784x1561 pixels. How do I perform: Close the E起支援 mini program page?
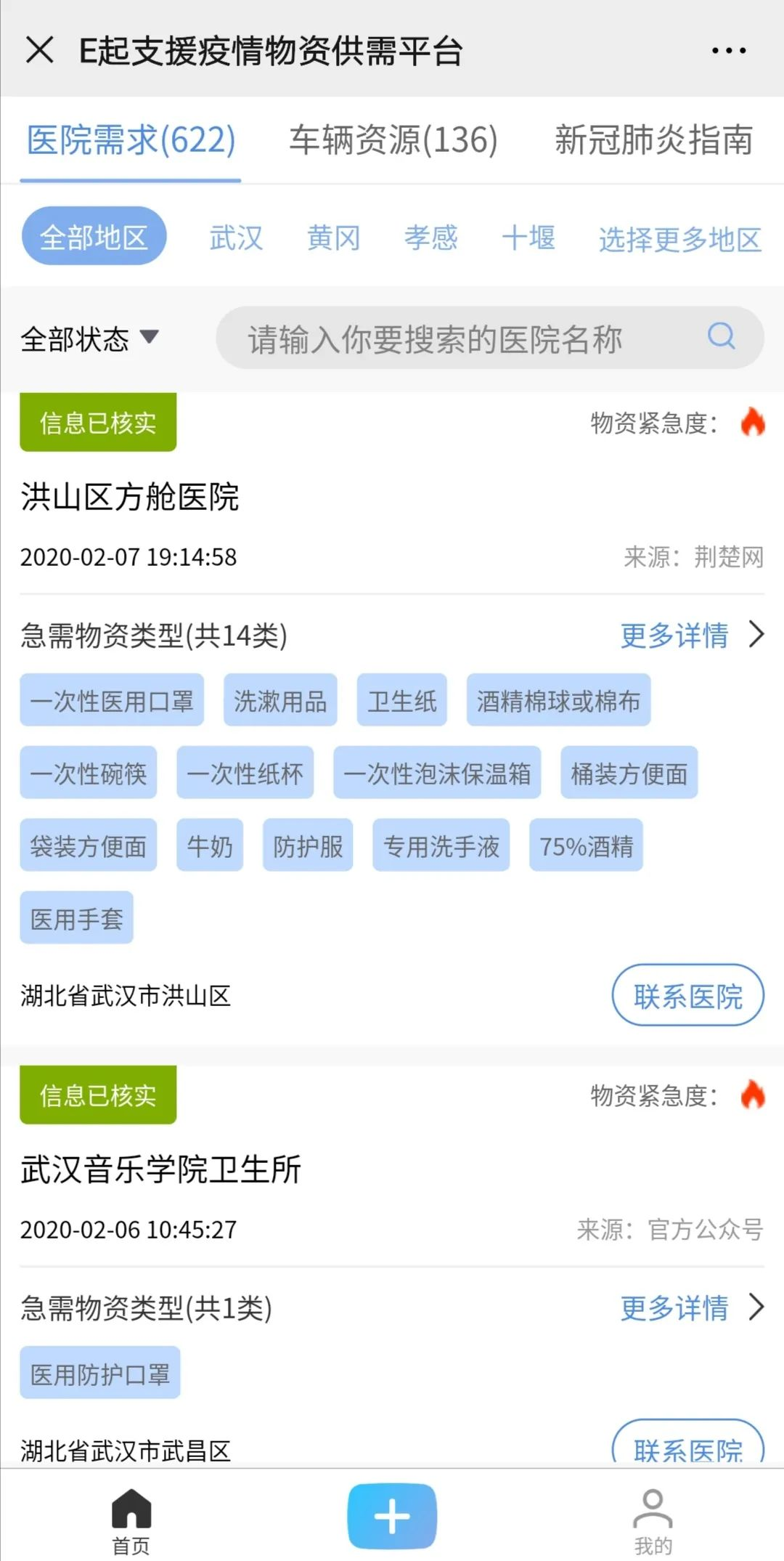[40, 50]
